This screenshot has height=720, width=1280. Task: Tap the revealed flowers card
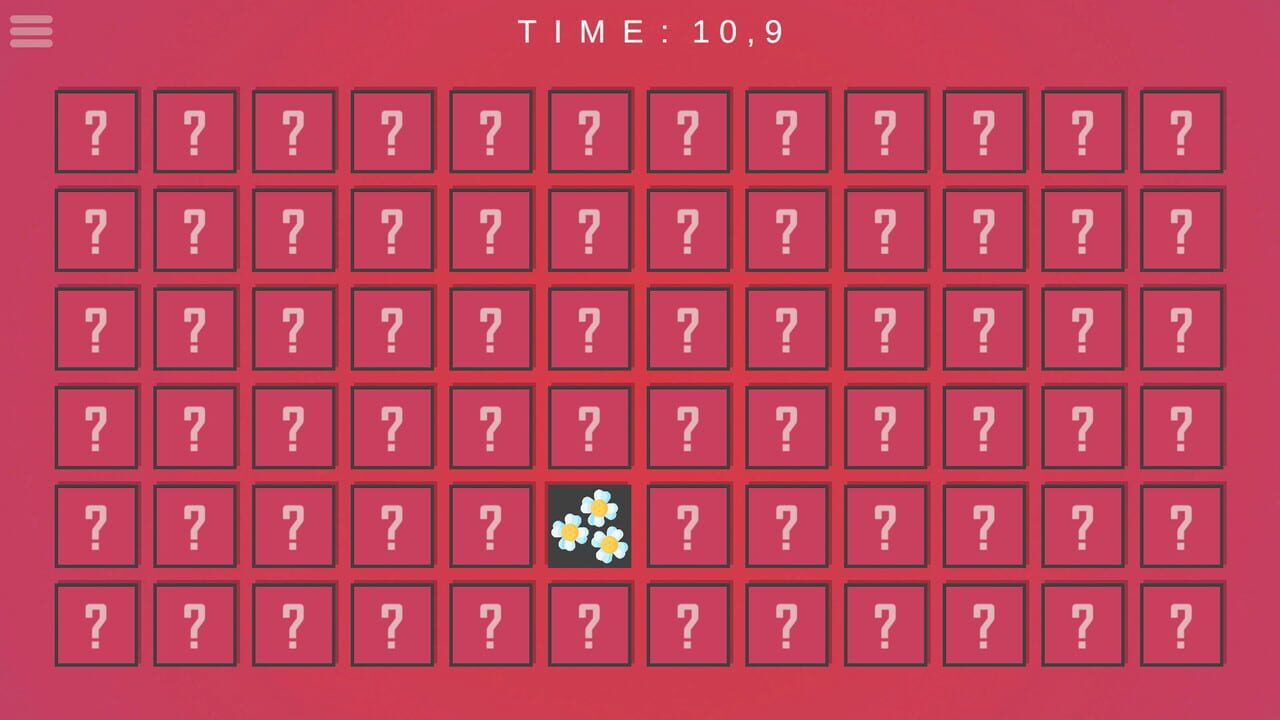click(x=589, y=526)
